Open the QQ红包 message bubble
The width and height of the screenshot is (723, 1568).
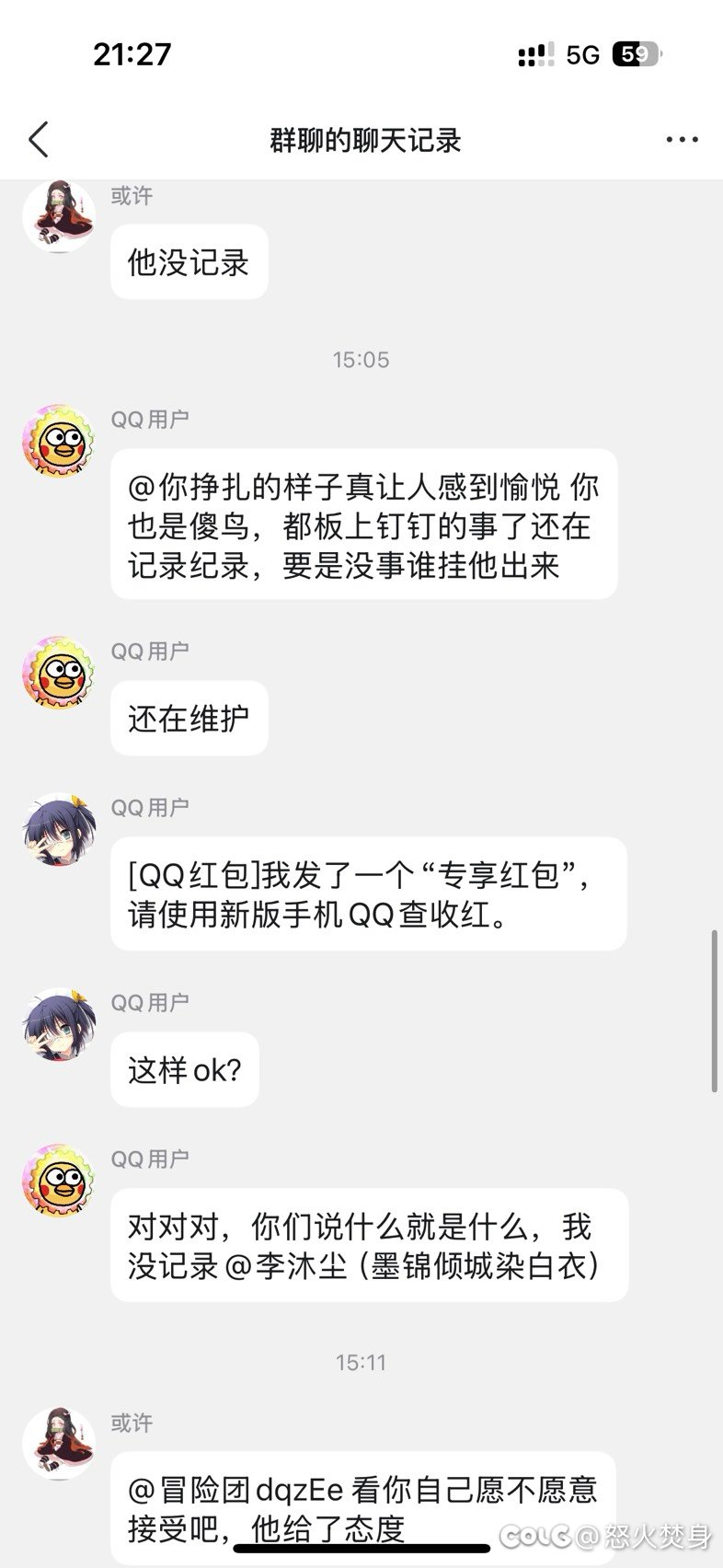(368, 894)
